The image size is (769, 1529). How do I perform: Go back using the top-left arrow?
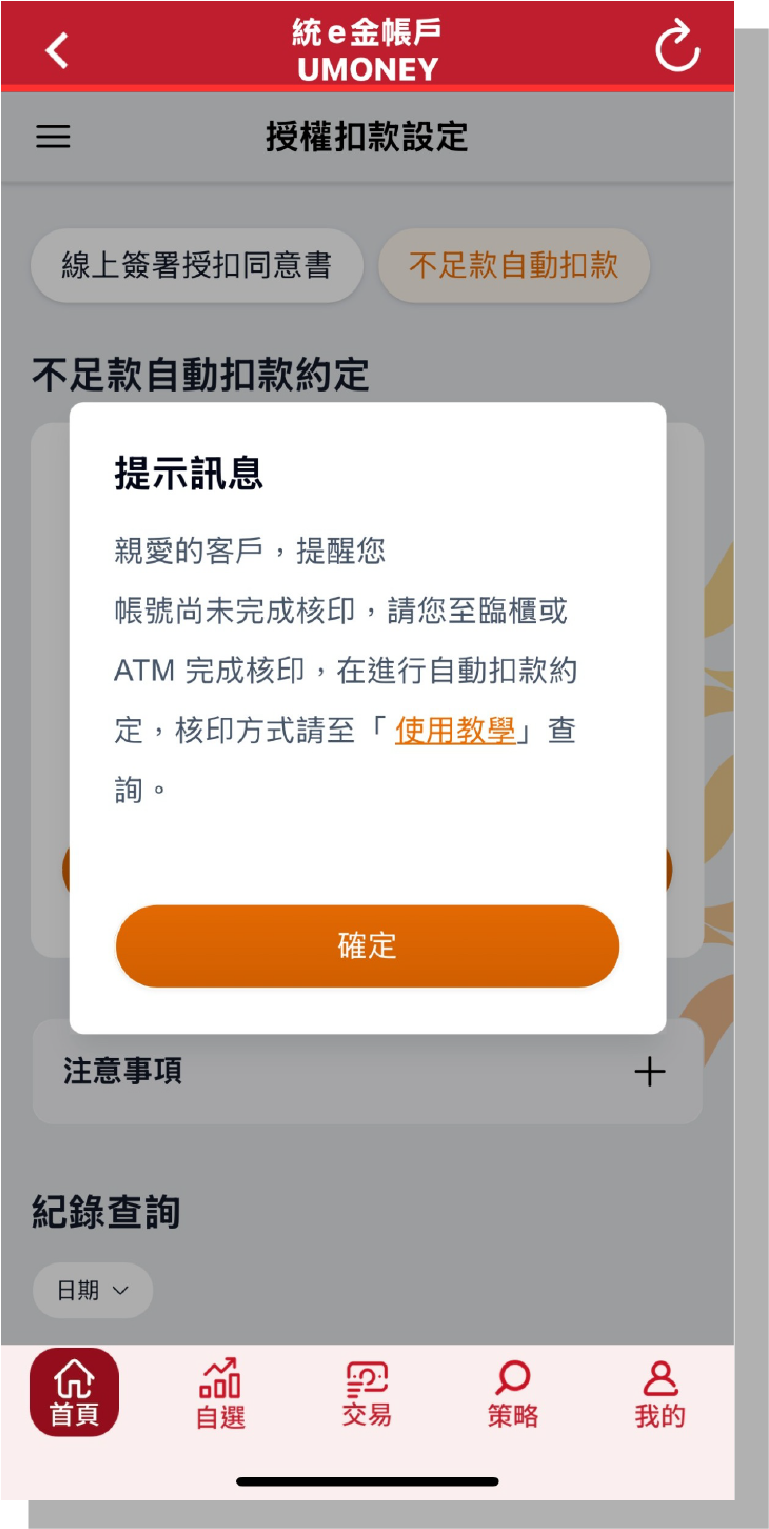click(x=57, y=49)
